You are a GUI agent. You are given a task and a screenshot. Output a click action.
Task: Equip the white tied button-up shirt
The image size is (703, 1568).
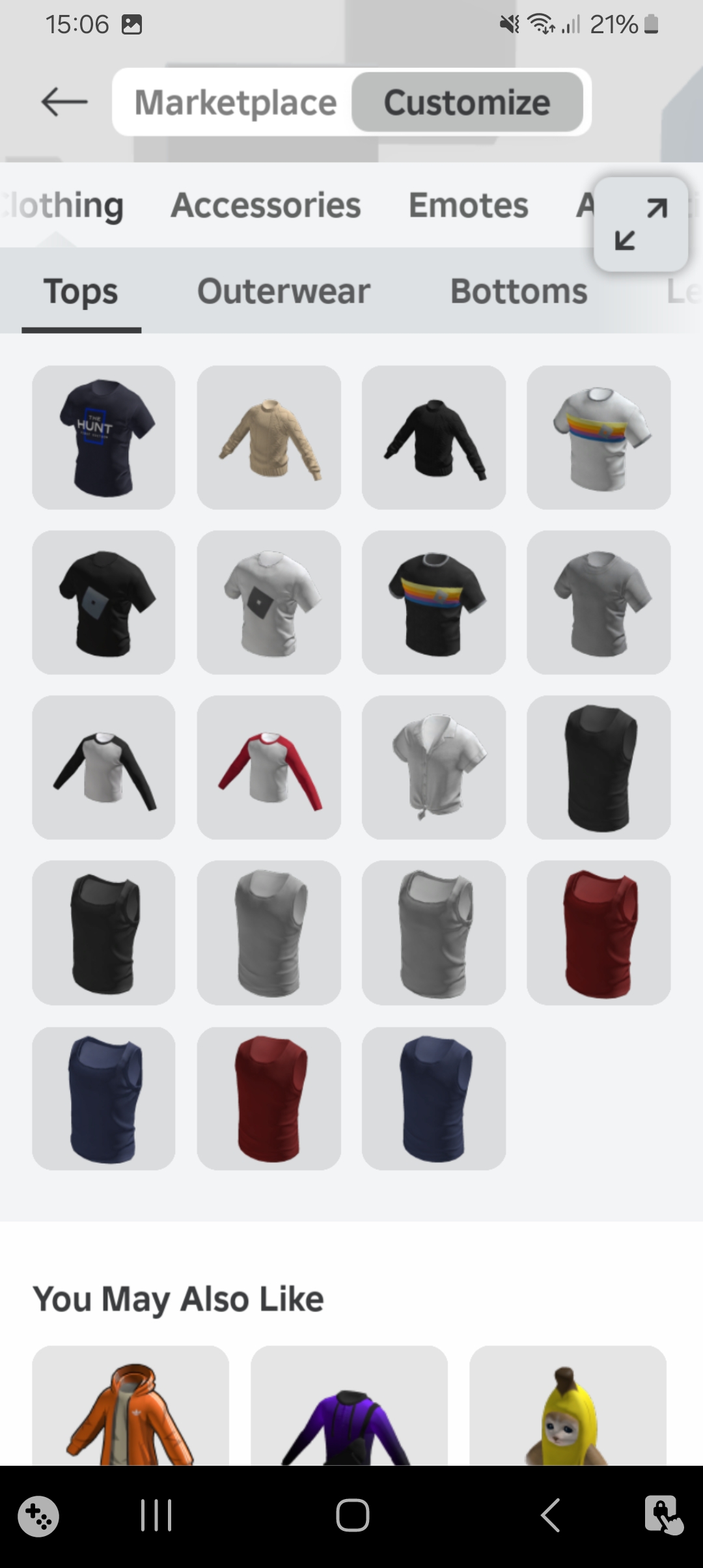coord(434,767)
